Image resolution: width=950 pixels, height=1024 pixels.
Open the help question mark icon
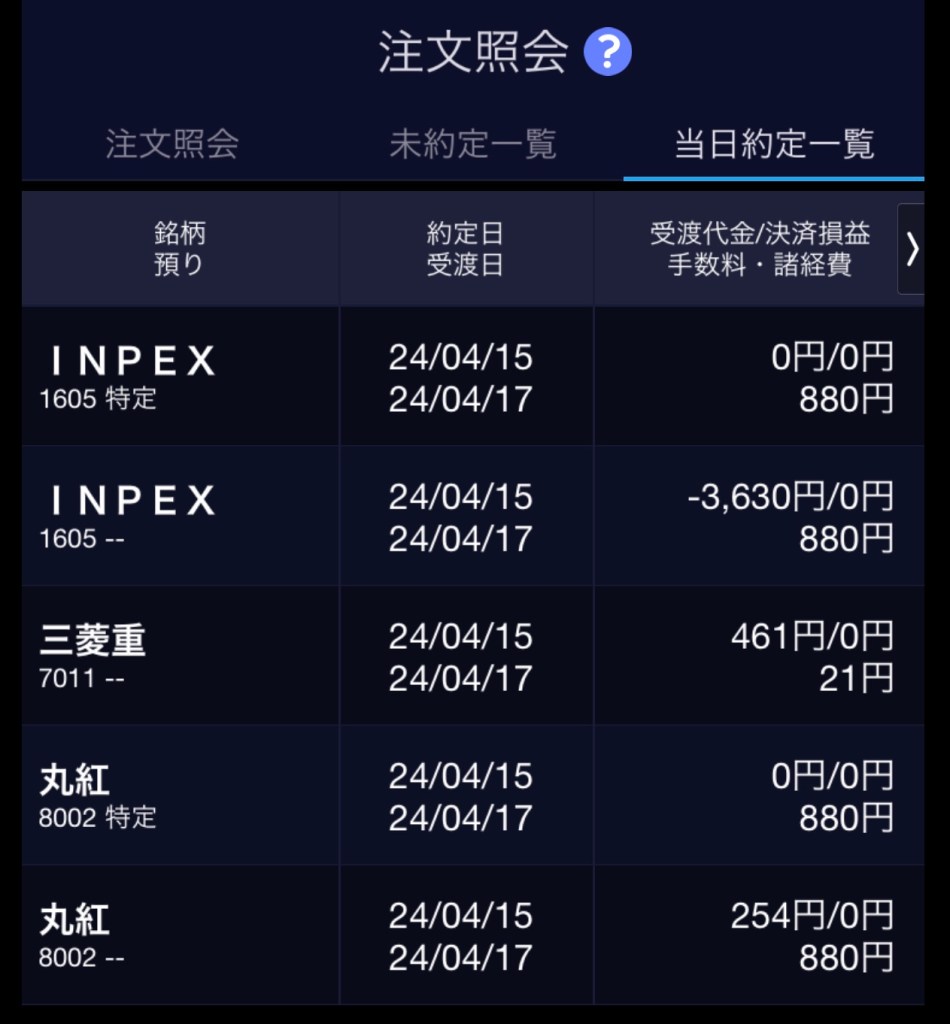[x=608, y=51]
